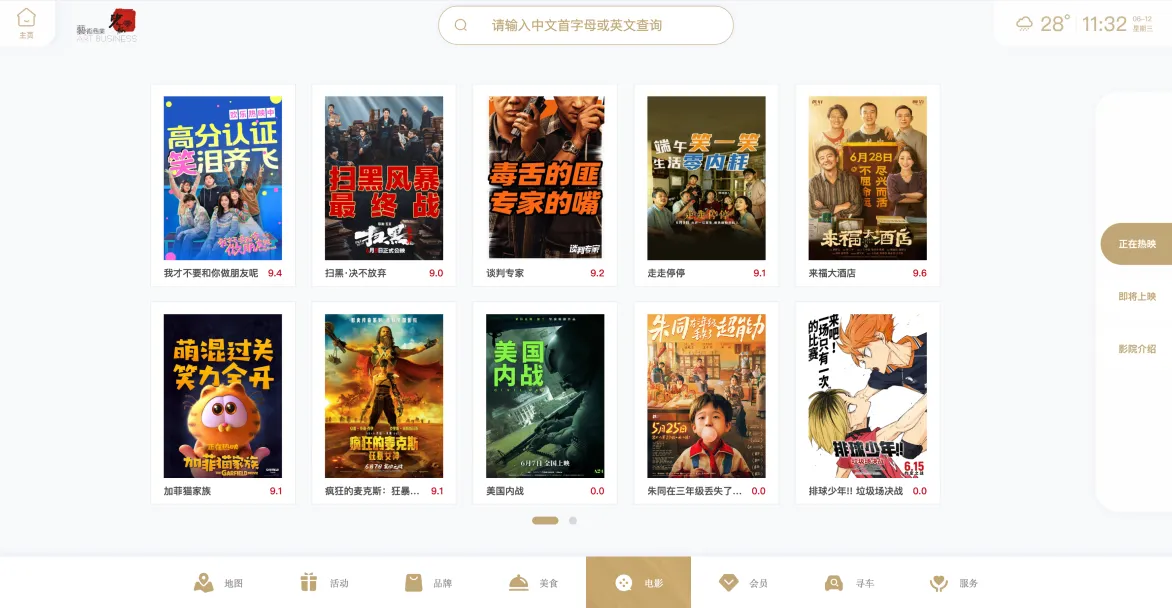View the 疯狂的麦克斯 movie card
The width and height of the screenshot is (1172, 608).
[x=384, y=396]
